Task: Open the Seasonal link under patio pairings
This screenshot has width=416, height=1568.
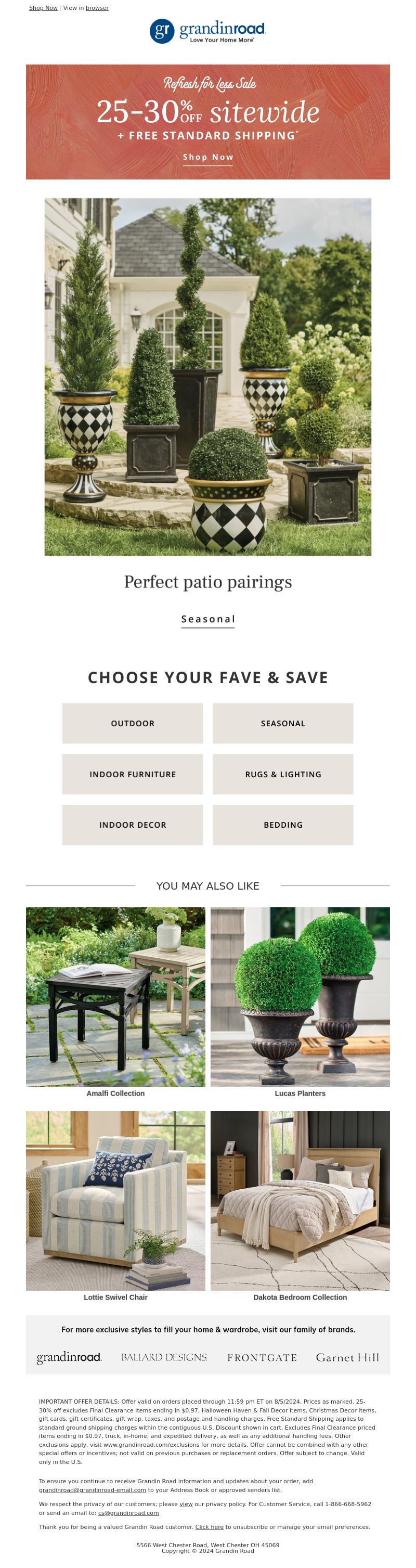Action: tap(208, 619)
